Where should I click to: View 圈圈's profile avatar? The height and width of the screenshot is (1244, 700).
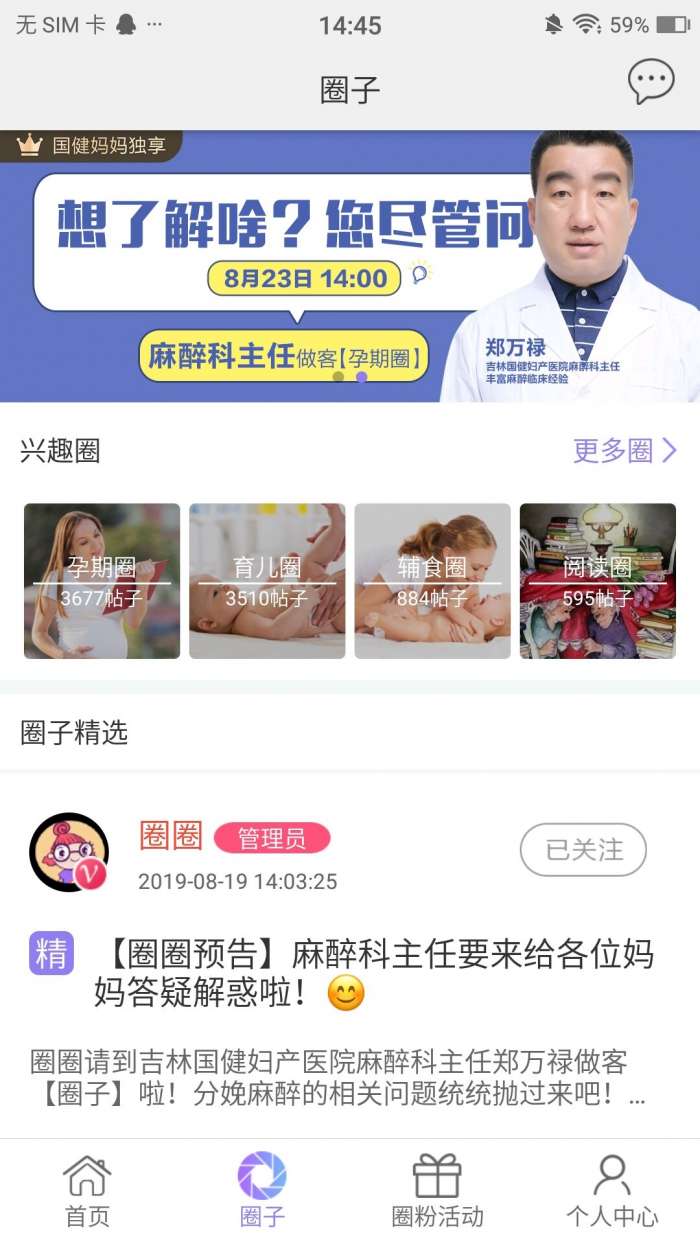[68, 852]
